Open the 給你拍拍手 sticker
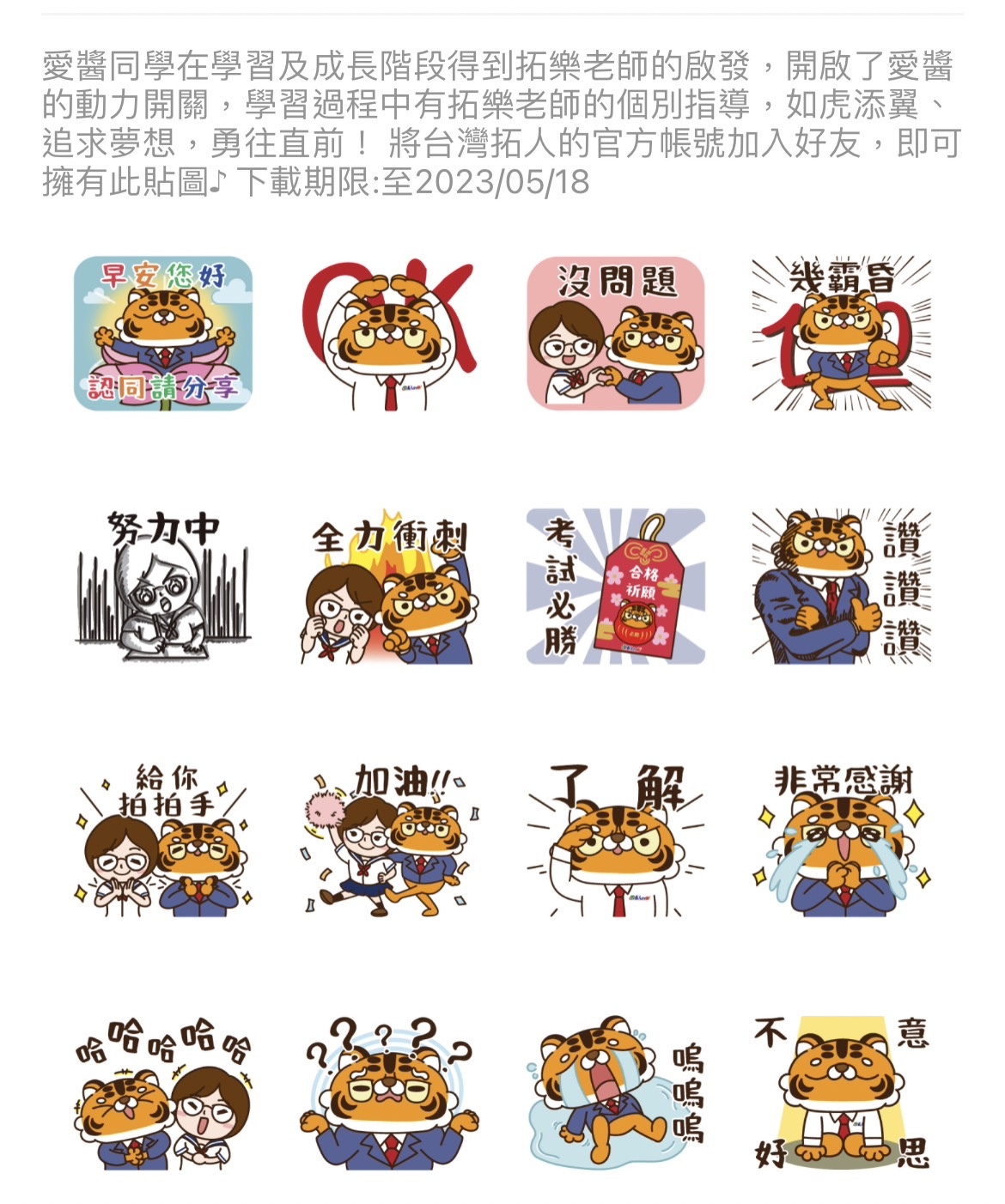Screen dimensions: 1005x1204 tap(163, 839)
